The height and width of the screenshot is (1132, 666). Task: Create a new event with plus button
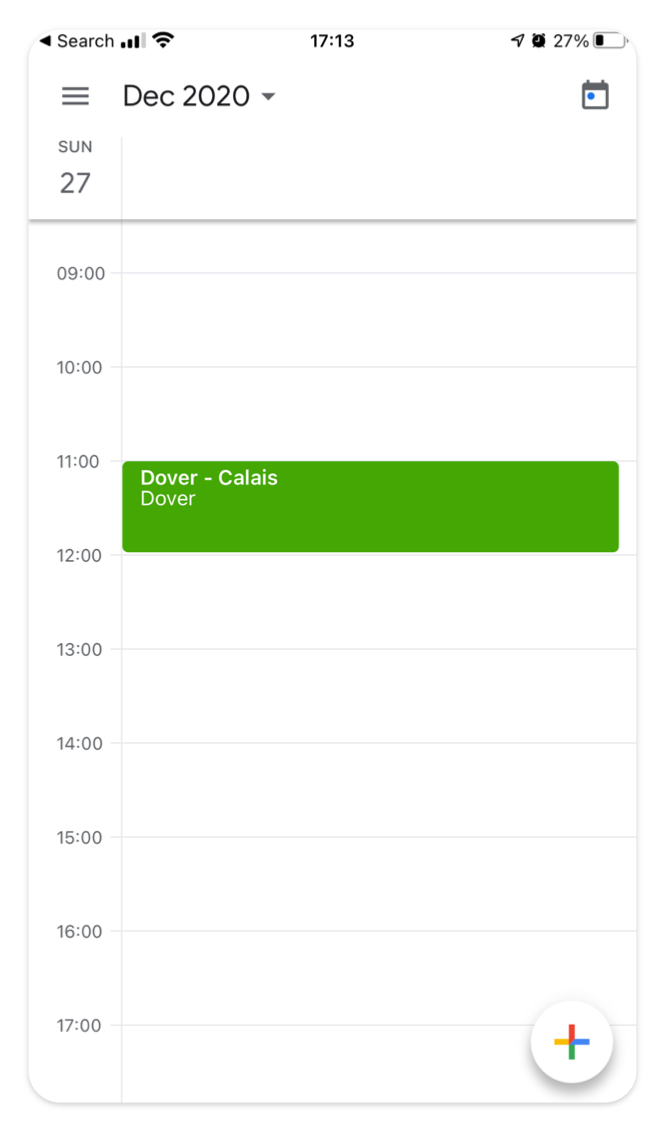tap(571, 1042)
